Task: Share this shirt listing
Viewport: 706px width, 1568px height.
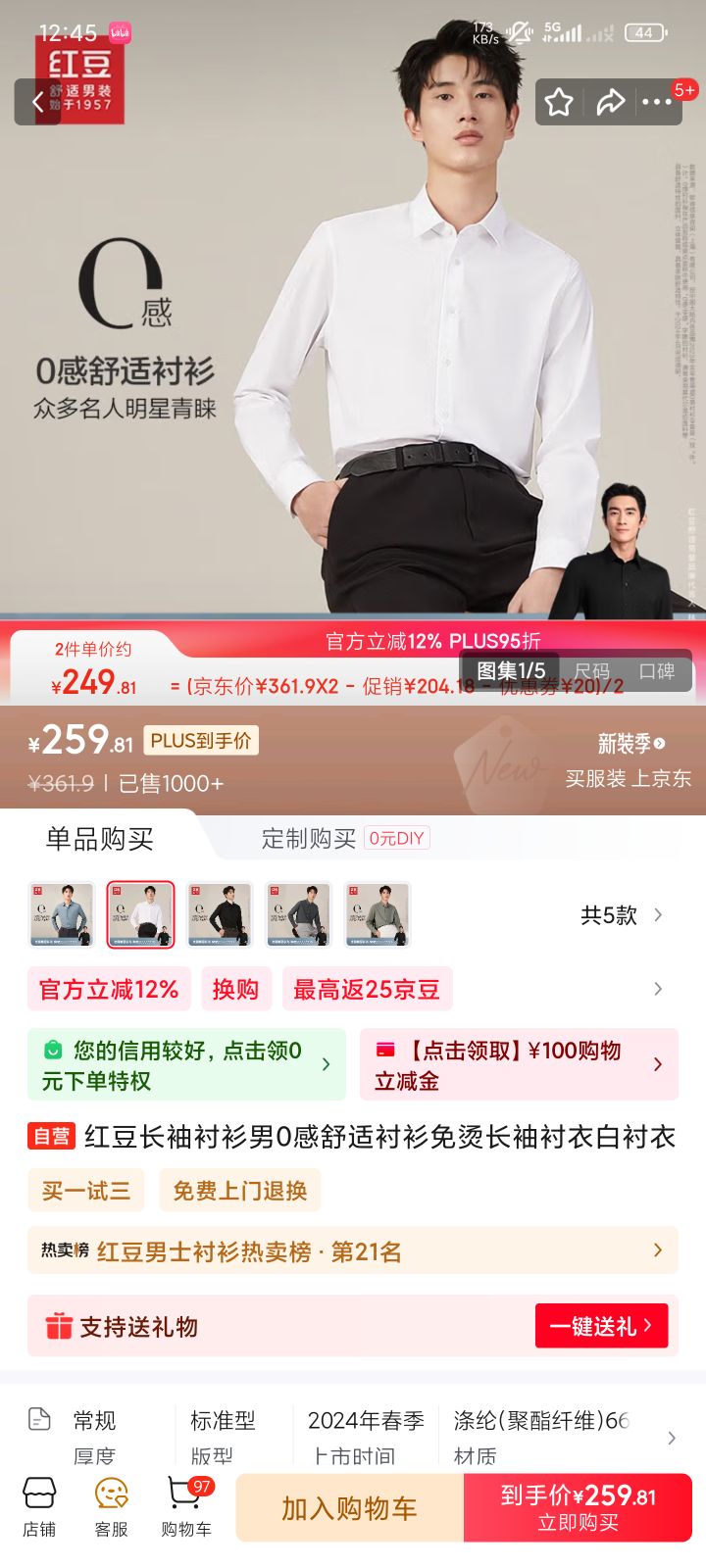Action: tap(610, 102)
